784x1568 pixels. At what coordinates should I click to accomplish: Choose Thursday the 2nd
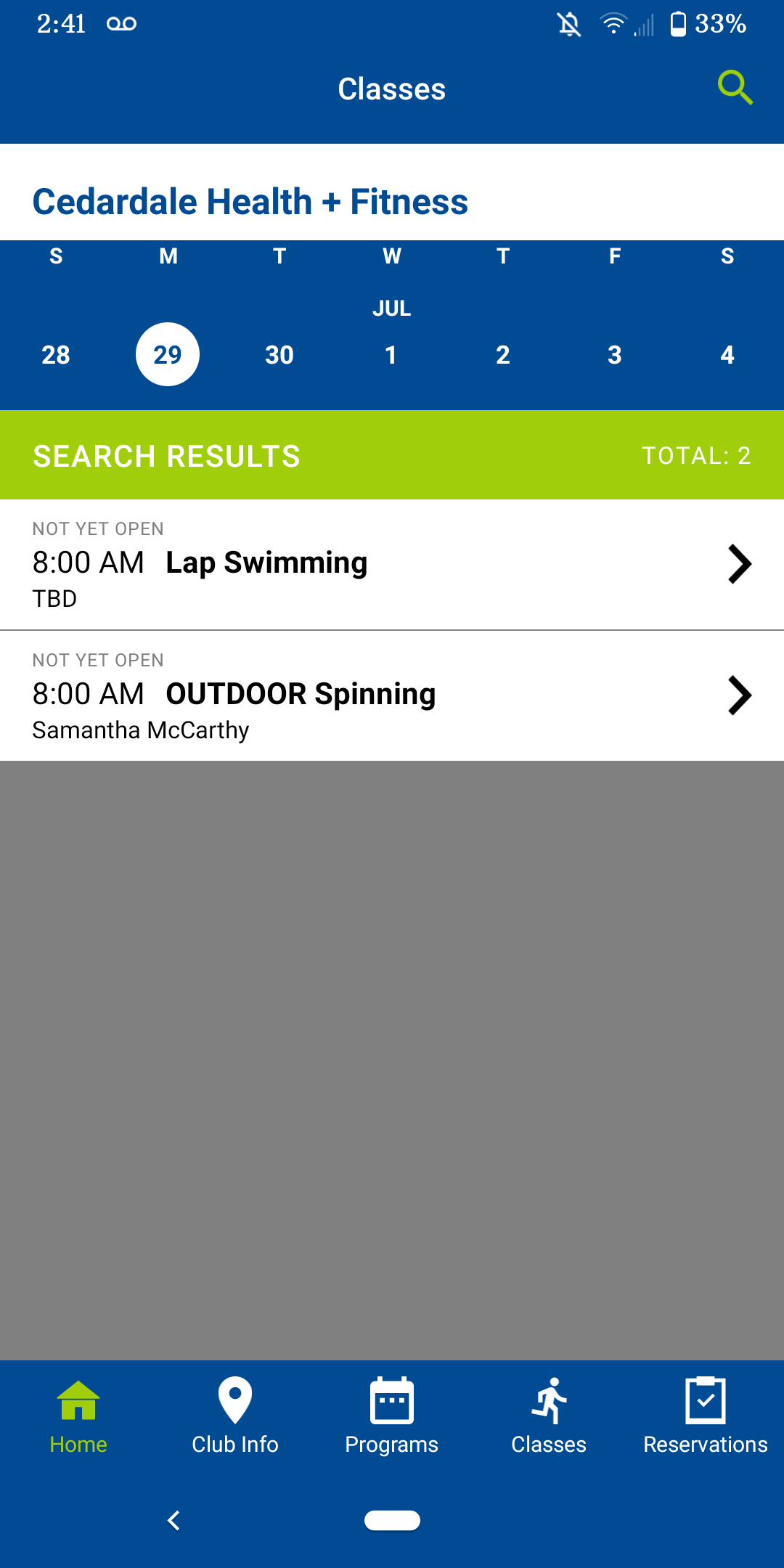pos(503,355)
